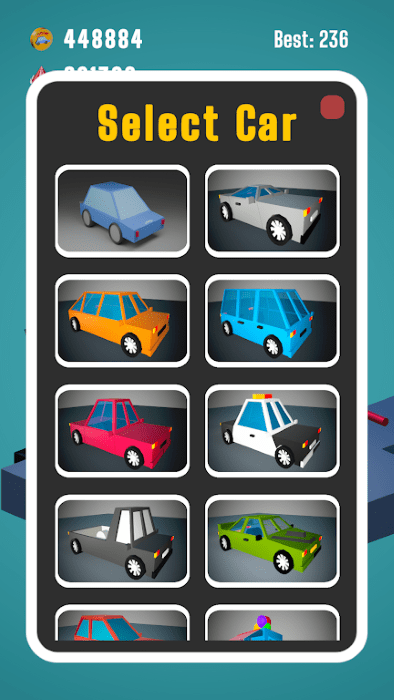Choose the silver convertible car

click(x=272, y=211)
